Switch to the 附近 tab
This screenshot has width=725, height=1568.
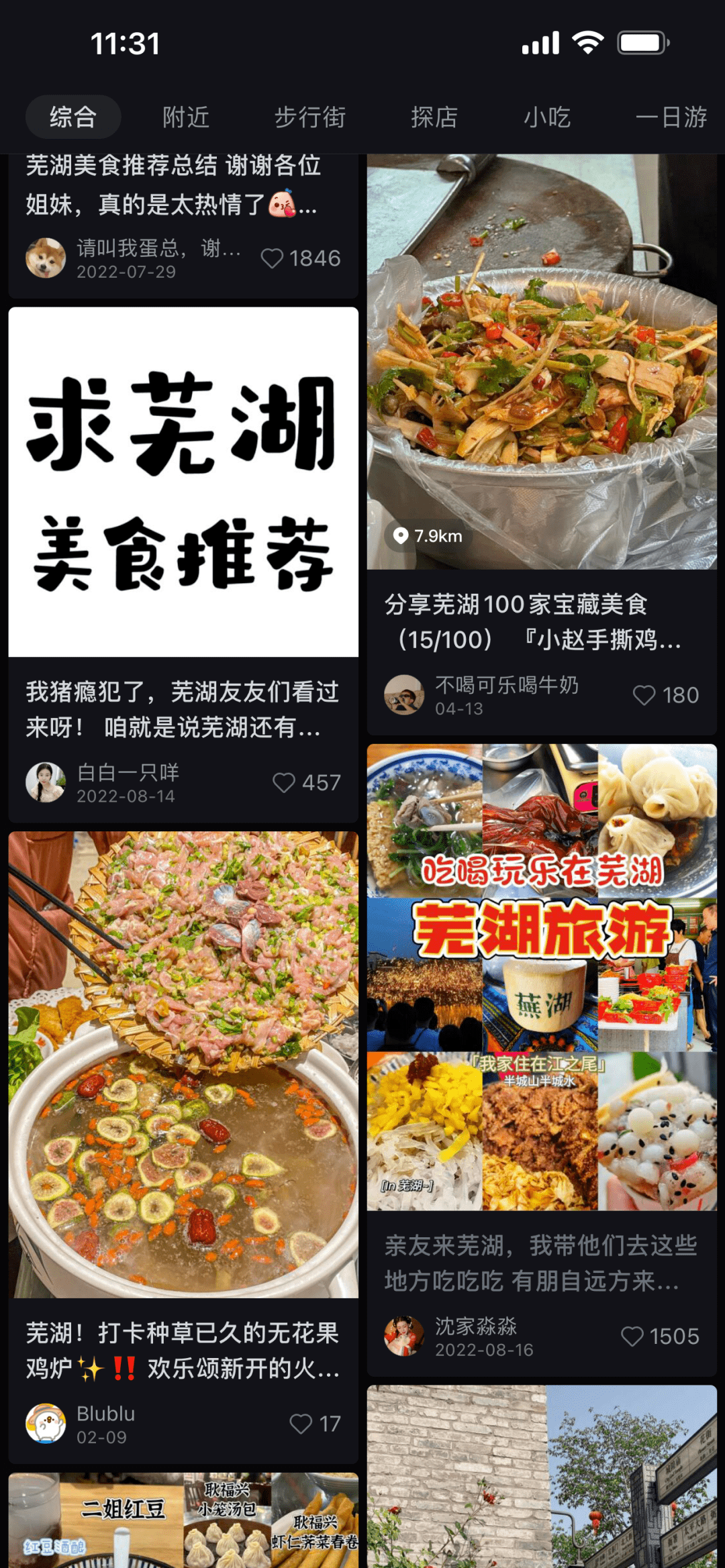pyautogui.click(x=186, y=117)
